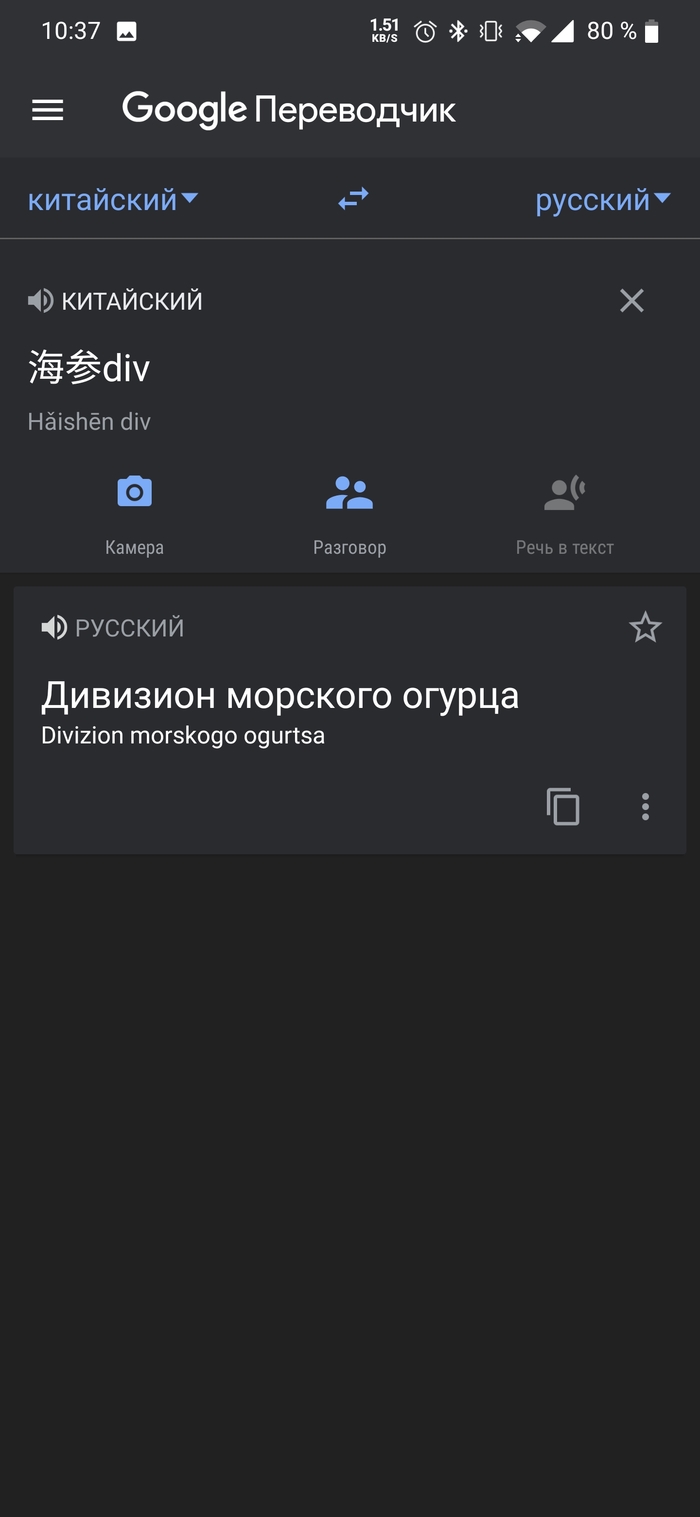700x1517 pixels.
Task: Choose source language китайский dropdown
Action: click(112, 200)
